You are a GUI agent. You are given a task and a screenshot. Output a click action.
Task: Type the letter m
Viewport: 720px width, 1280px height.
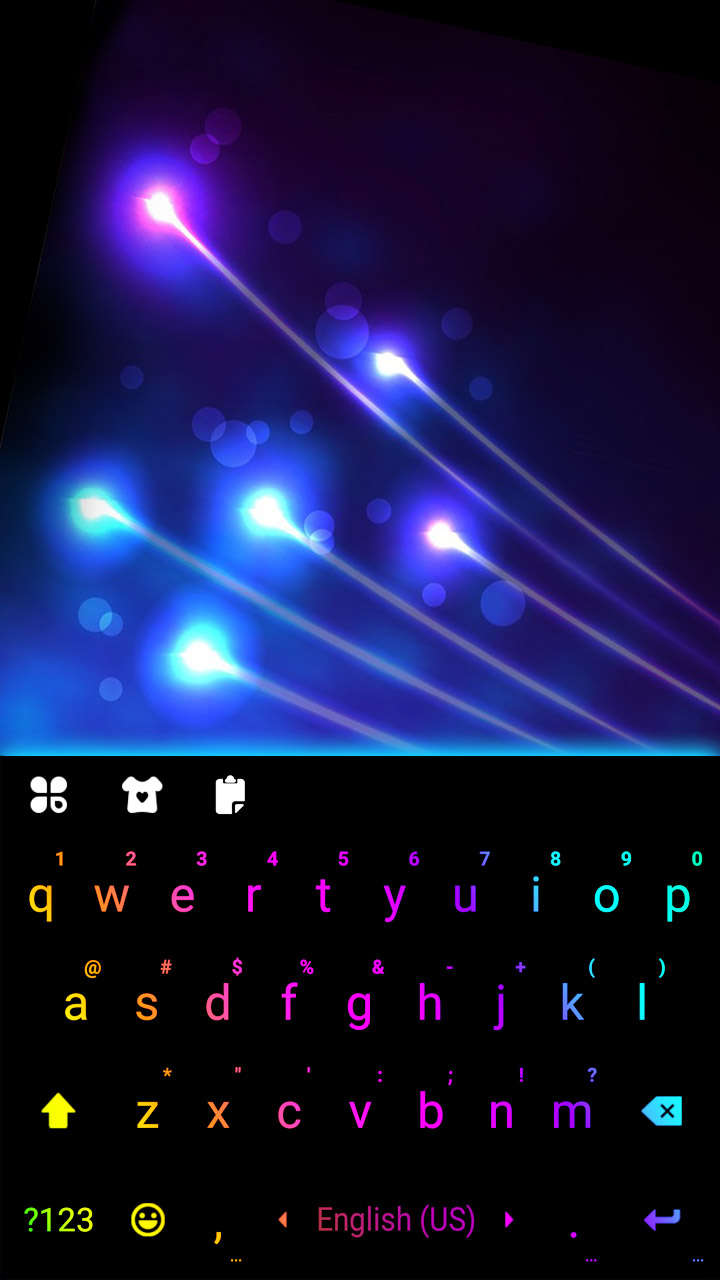[x=572, y=1112]
